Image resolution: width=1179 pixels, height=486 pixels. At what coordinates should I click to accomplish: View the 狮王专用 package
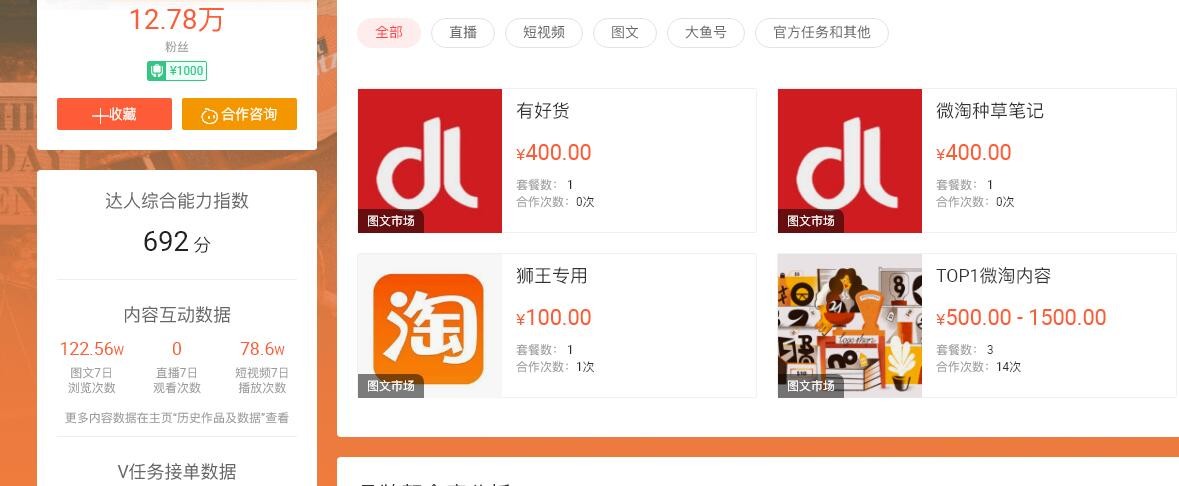click(x=556, y=325)
